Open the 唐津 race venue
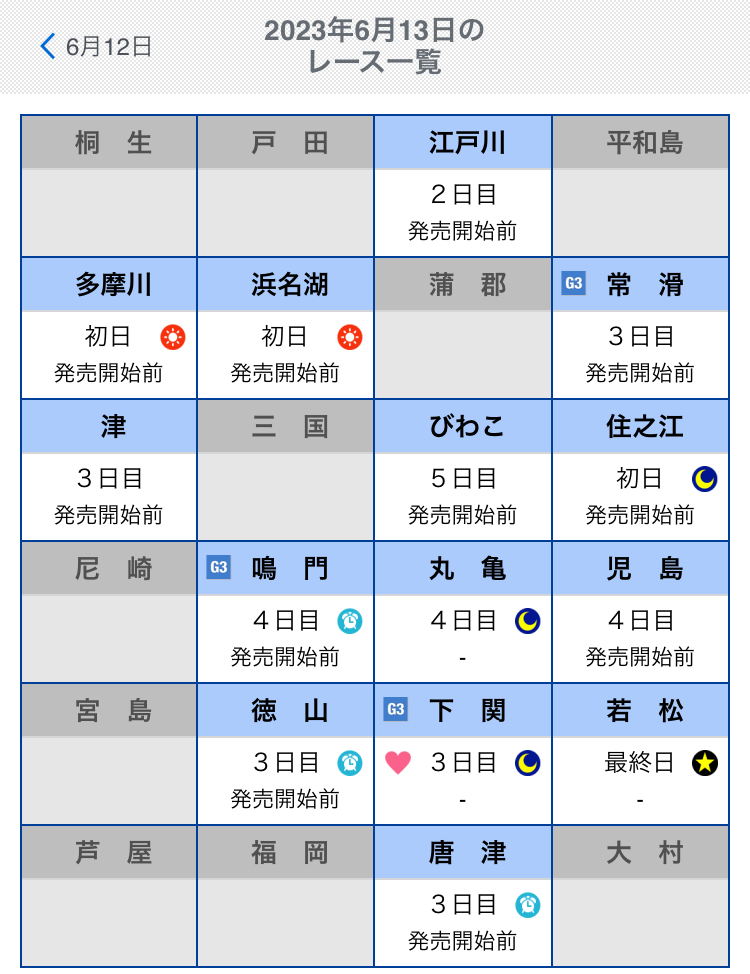The width and height of the screenshot is (750, 974). (463, 896)
